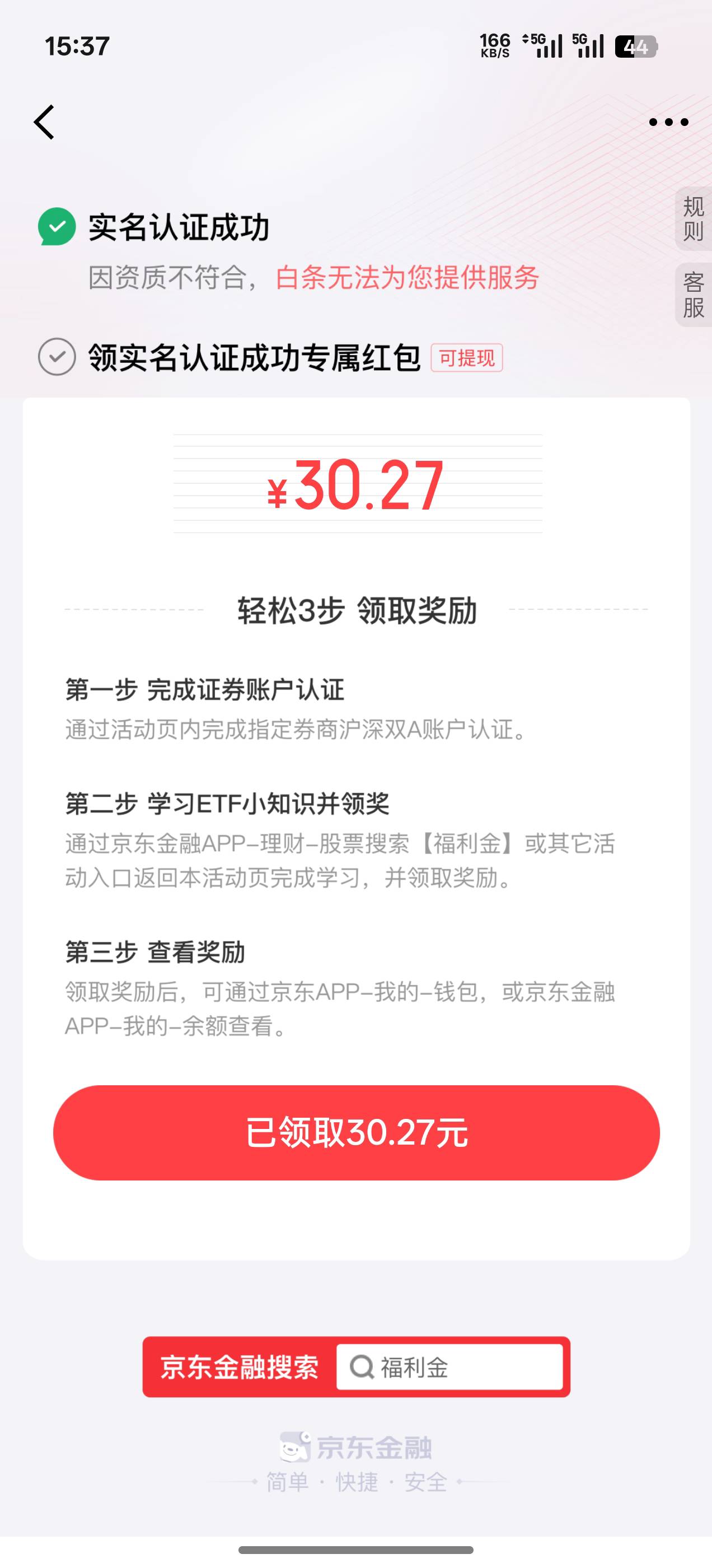Viewport: 712px width, 1568px height.
Task: Go back using the top-left arrow
Action: pyautogui.click(x=44, y=122)
